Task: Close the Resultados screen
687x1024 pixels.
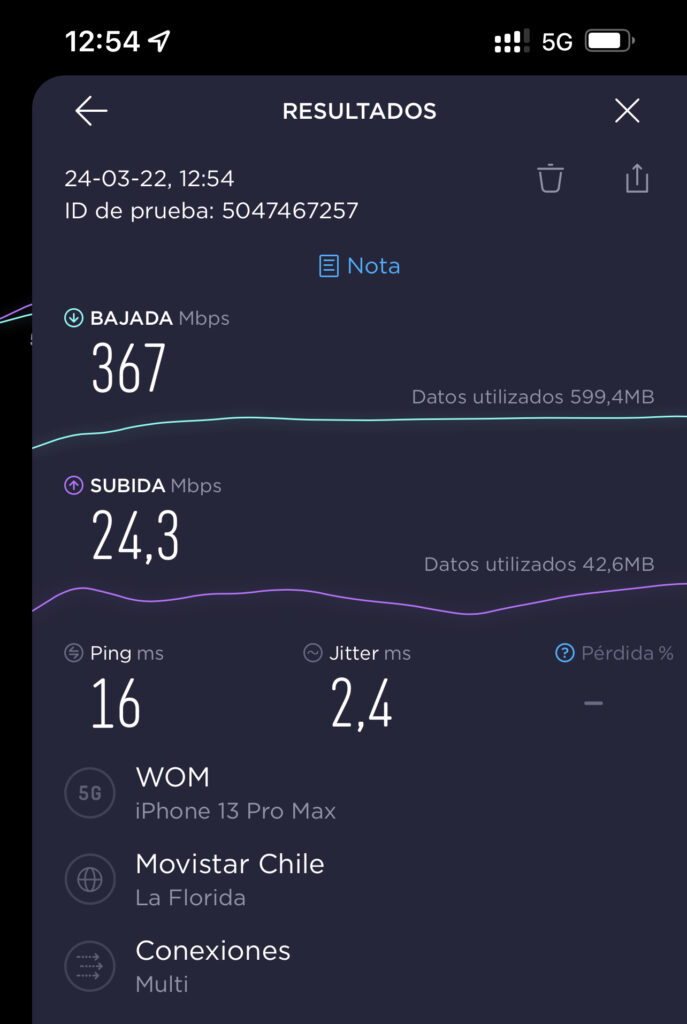Action: [627, 111]
